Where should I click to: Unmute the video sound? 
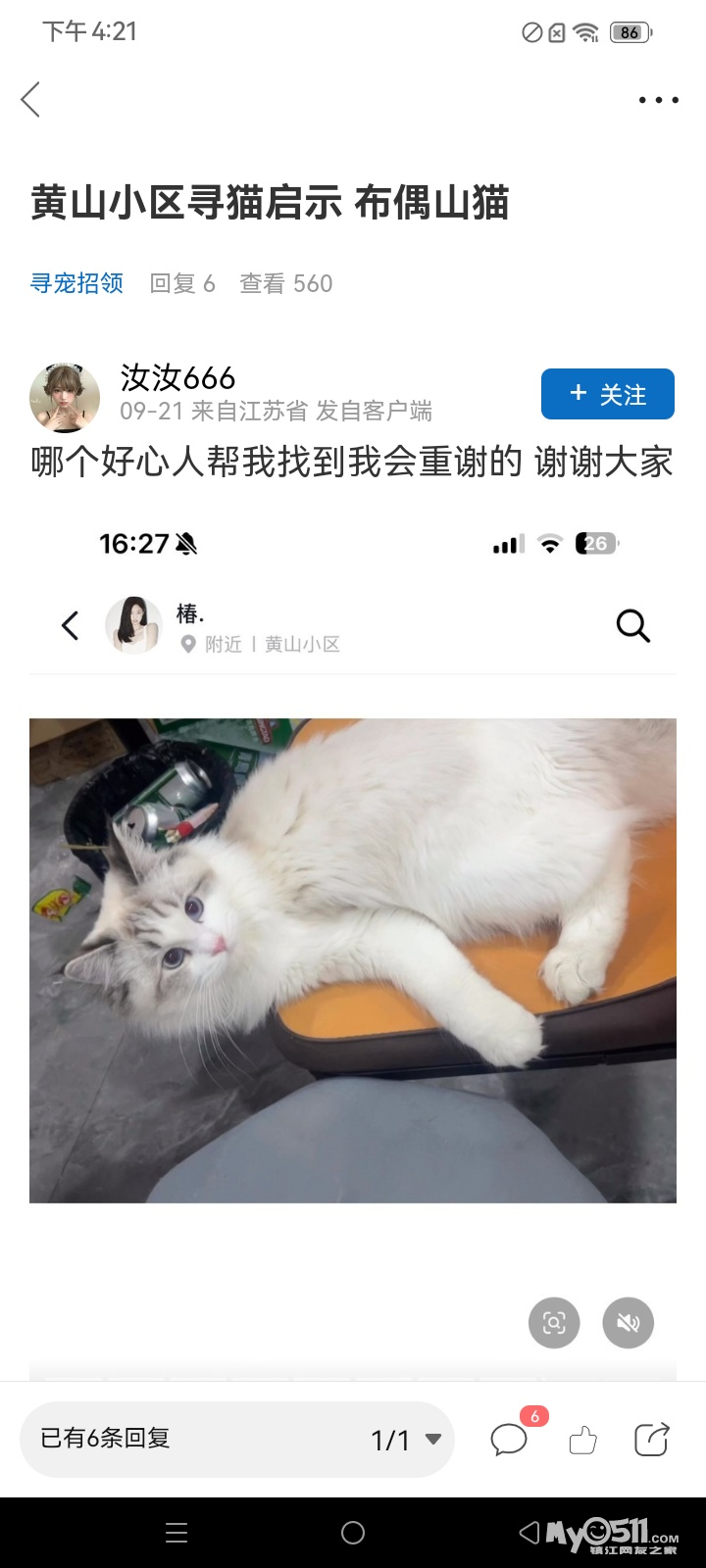click(628, 1323)
